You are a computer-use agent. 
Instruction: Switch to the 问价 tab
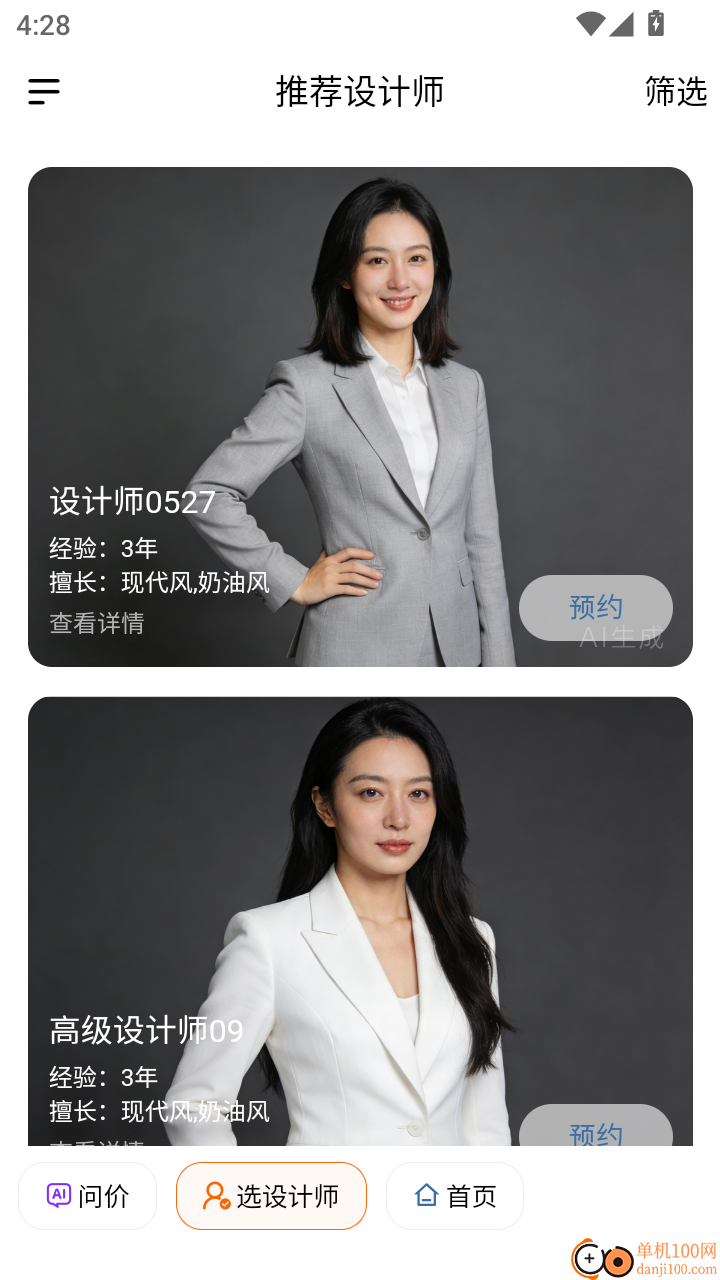[x=88, y=1195]
